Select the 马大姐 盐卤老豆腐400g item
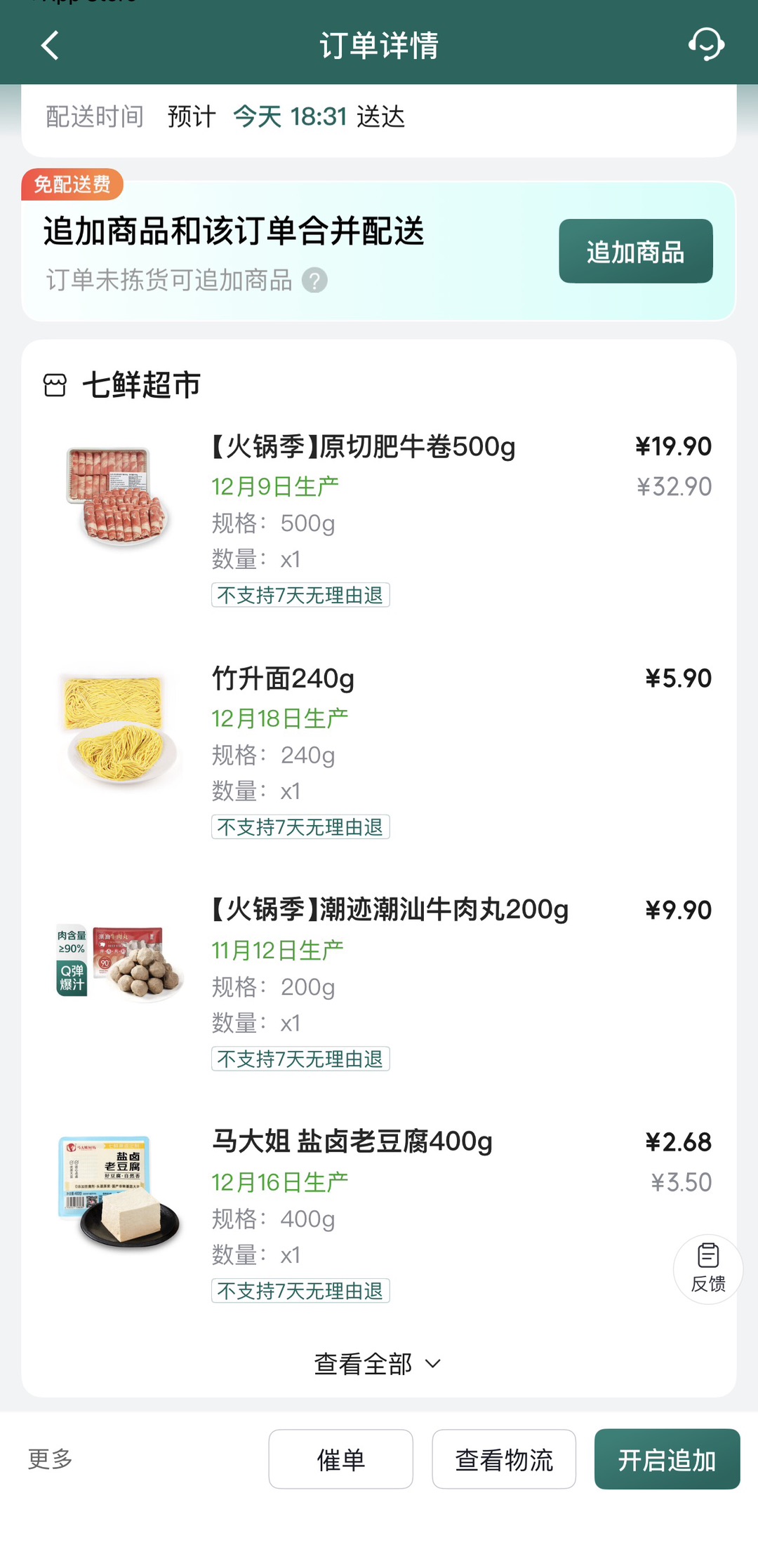The width and height of the screenshot is (758, 1568). pos(352,1141)
